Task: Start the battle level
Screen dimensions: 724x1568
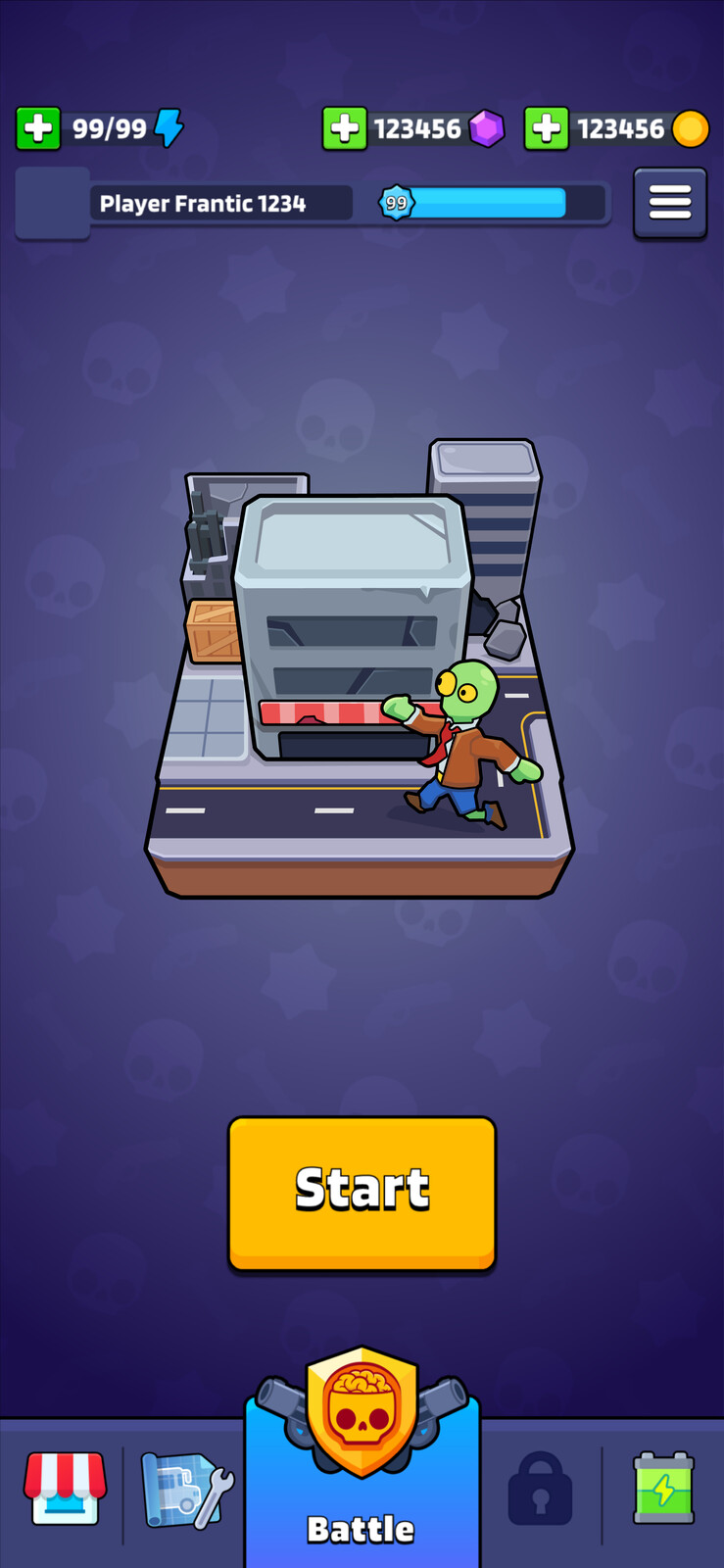Action: pyautogui.click(x=362, y=1193)
